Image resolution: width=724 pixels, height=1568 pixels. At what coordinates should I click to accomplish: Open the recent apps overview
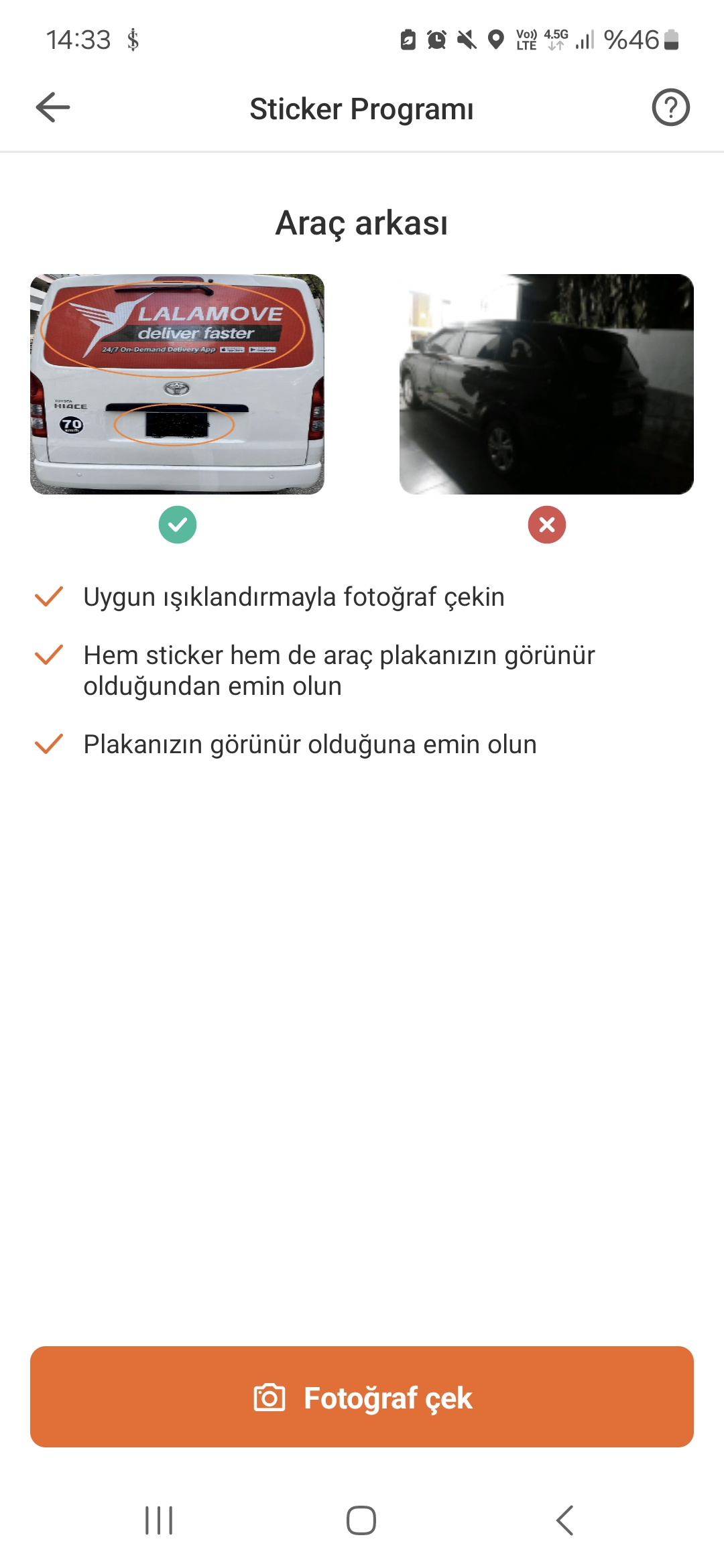(159, 1520)
